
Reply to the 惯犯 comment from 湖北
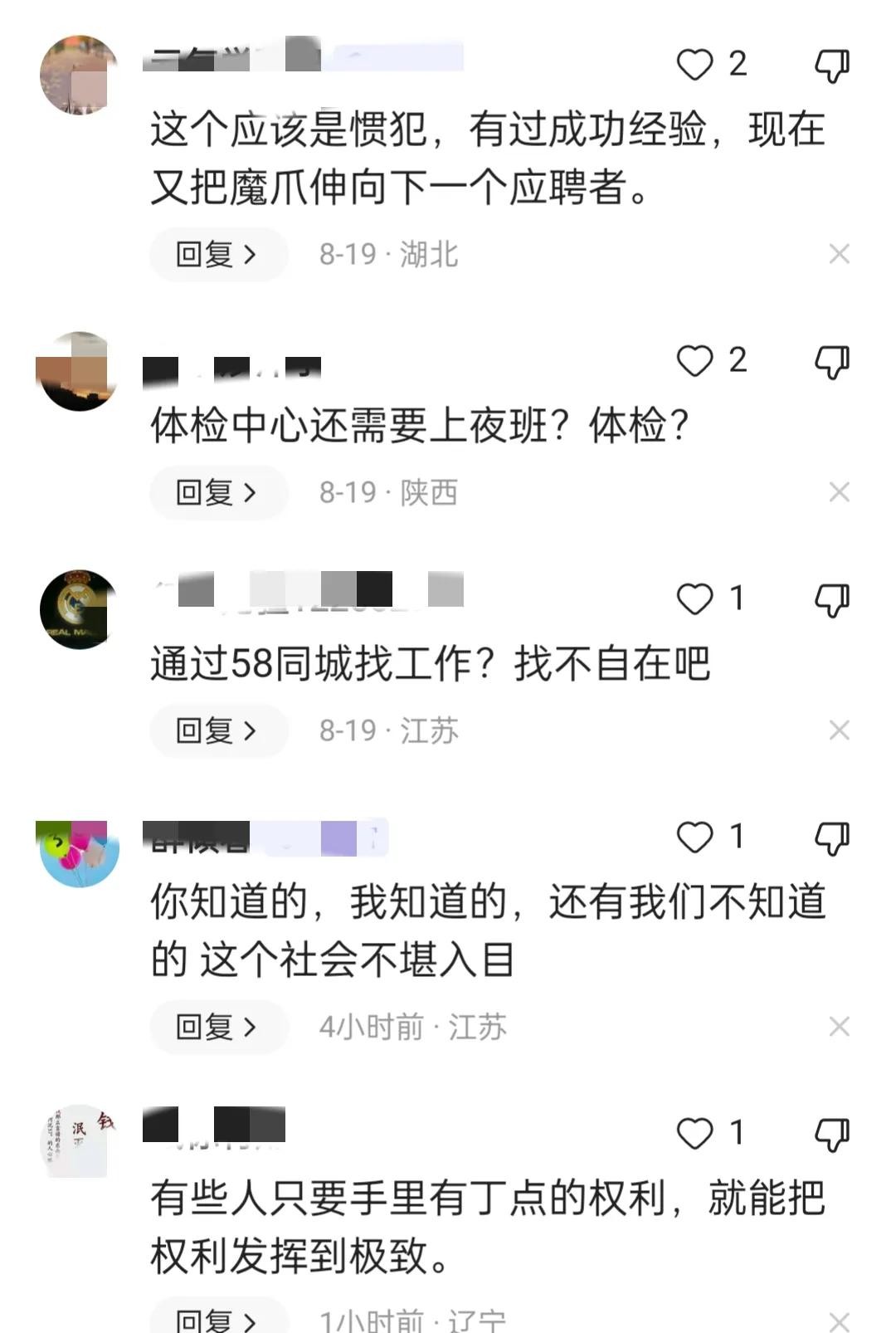(x=217, y=254)
